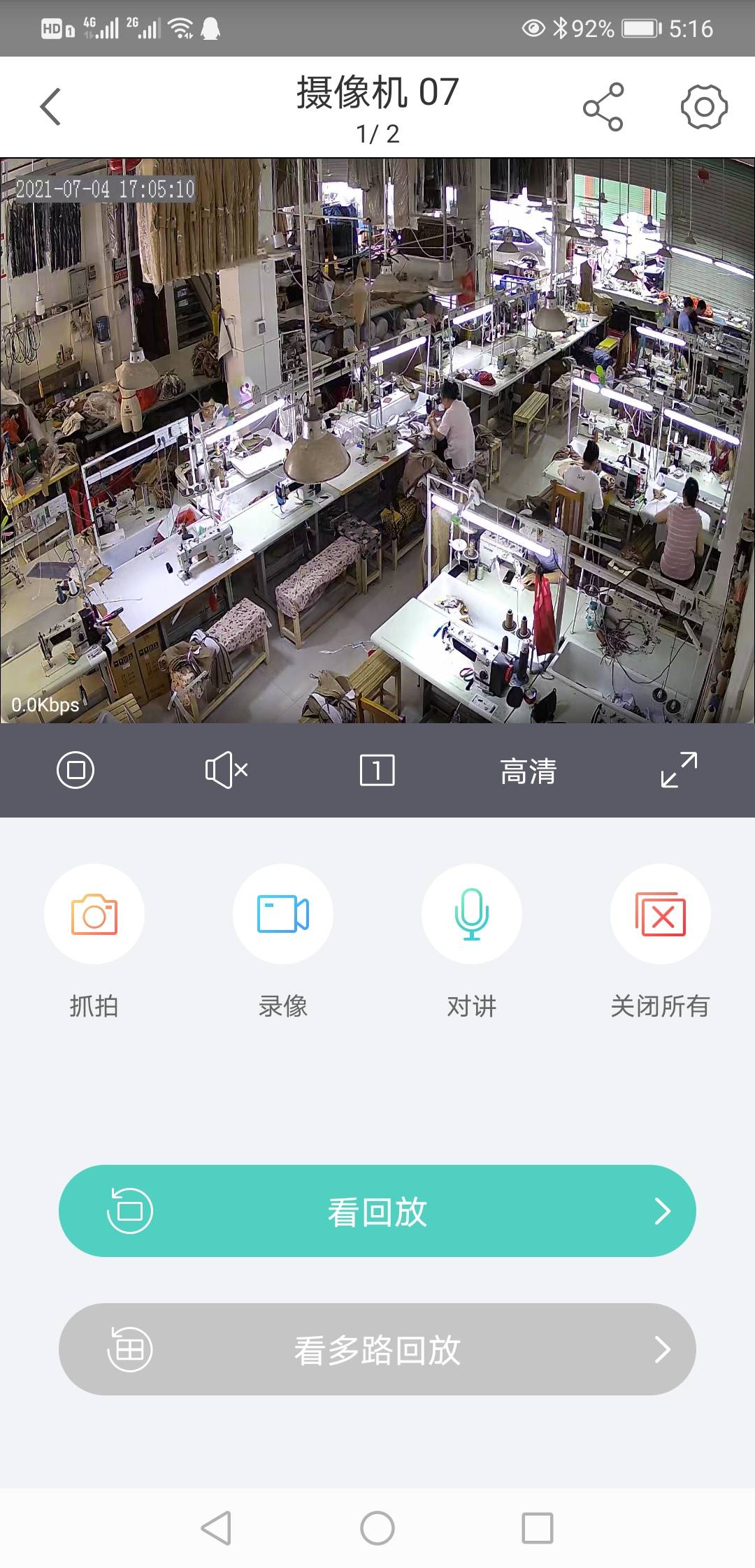The image size is (755, 1568).
Task: Start recording with 录像
Action: (x=283, y=914)
